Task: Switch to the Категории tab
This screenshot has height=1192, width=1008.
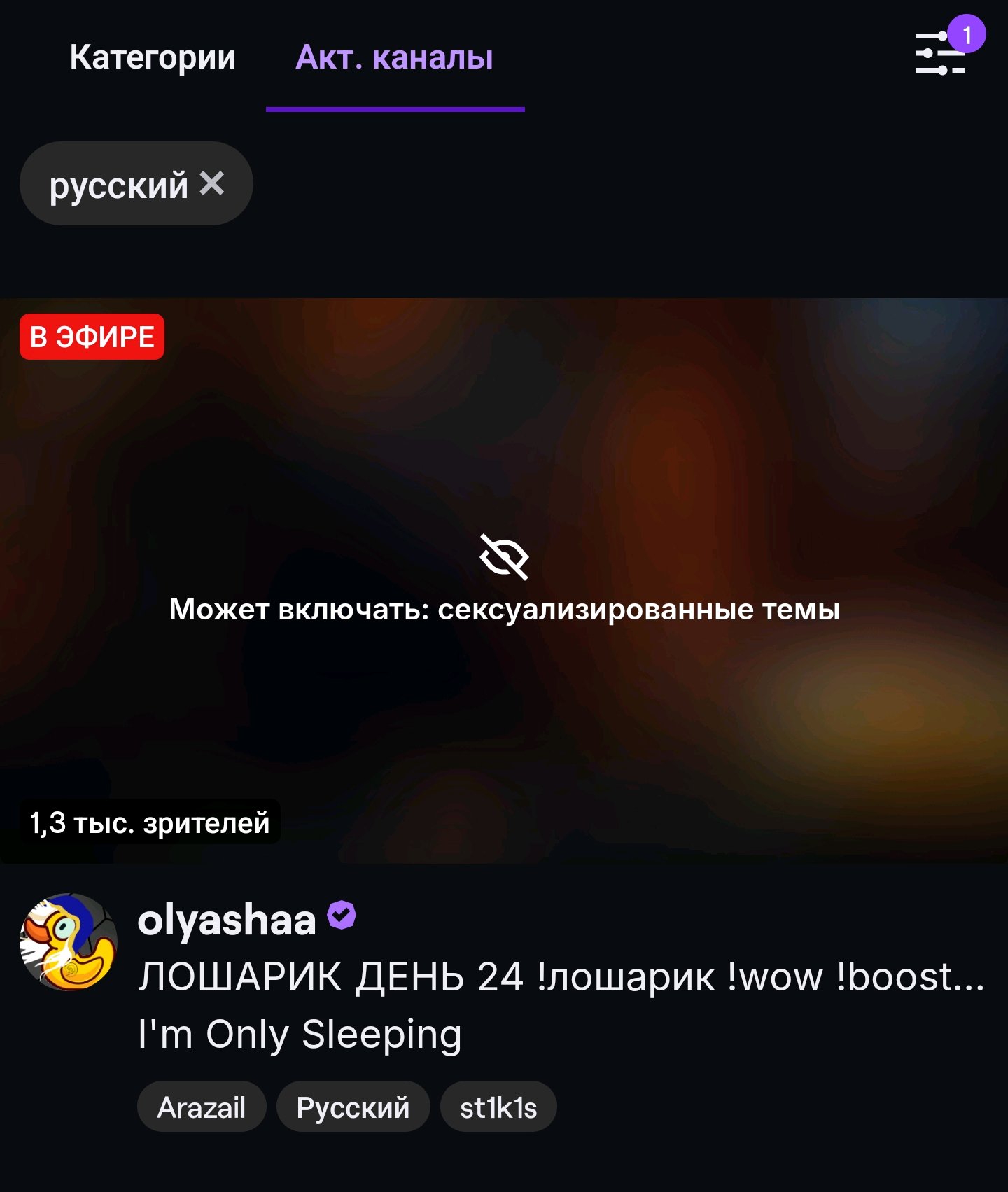Action: tap(153, 57)
